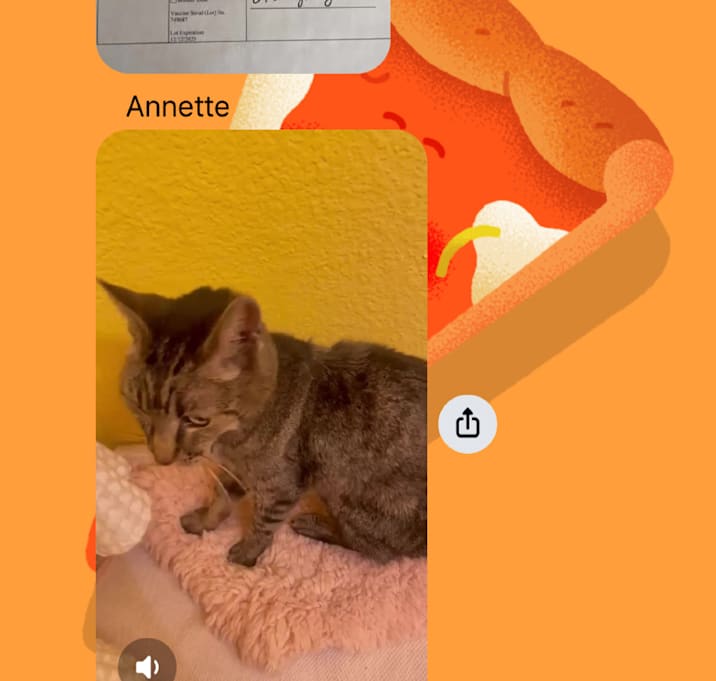Share Annette's cat video
This screenshot has height=681, width=716.
[x=467, y=424]
